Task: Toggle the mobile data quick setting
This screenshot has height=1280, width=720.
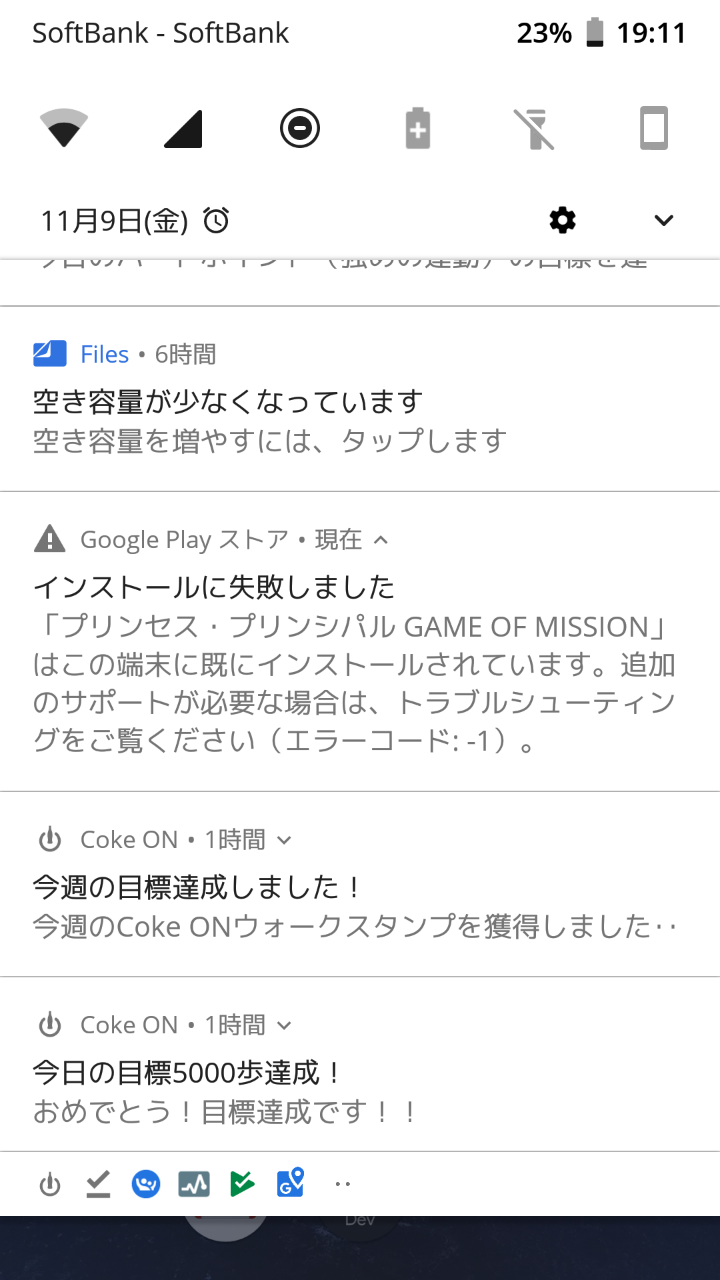Action: click(182, 129)
